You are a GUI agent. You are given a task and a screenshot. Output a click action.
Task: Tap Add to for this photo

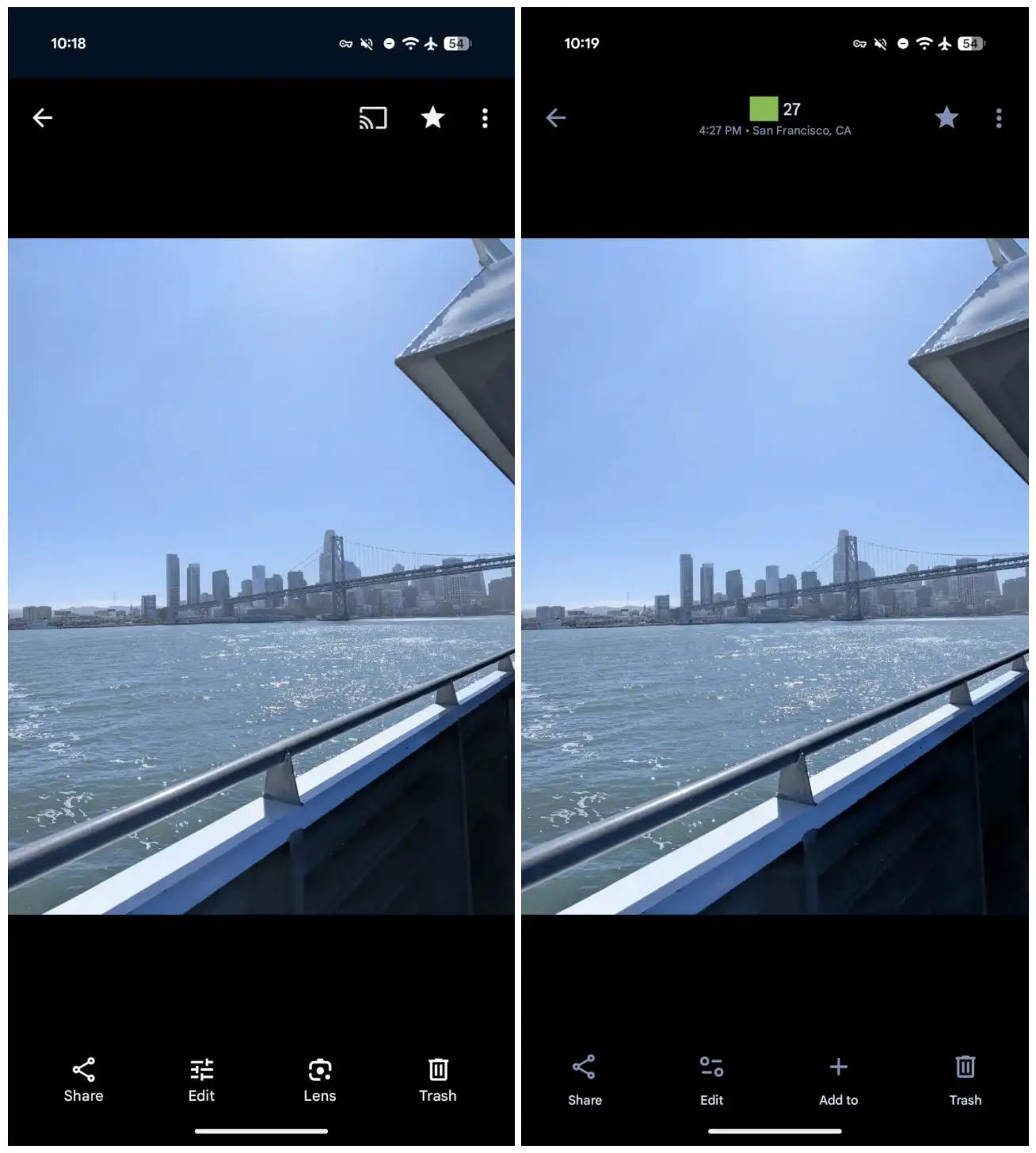click(x=838, y=1080)
